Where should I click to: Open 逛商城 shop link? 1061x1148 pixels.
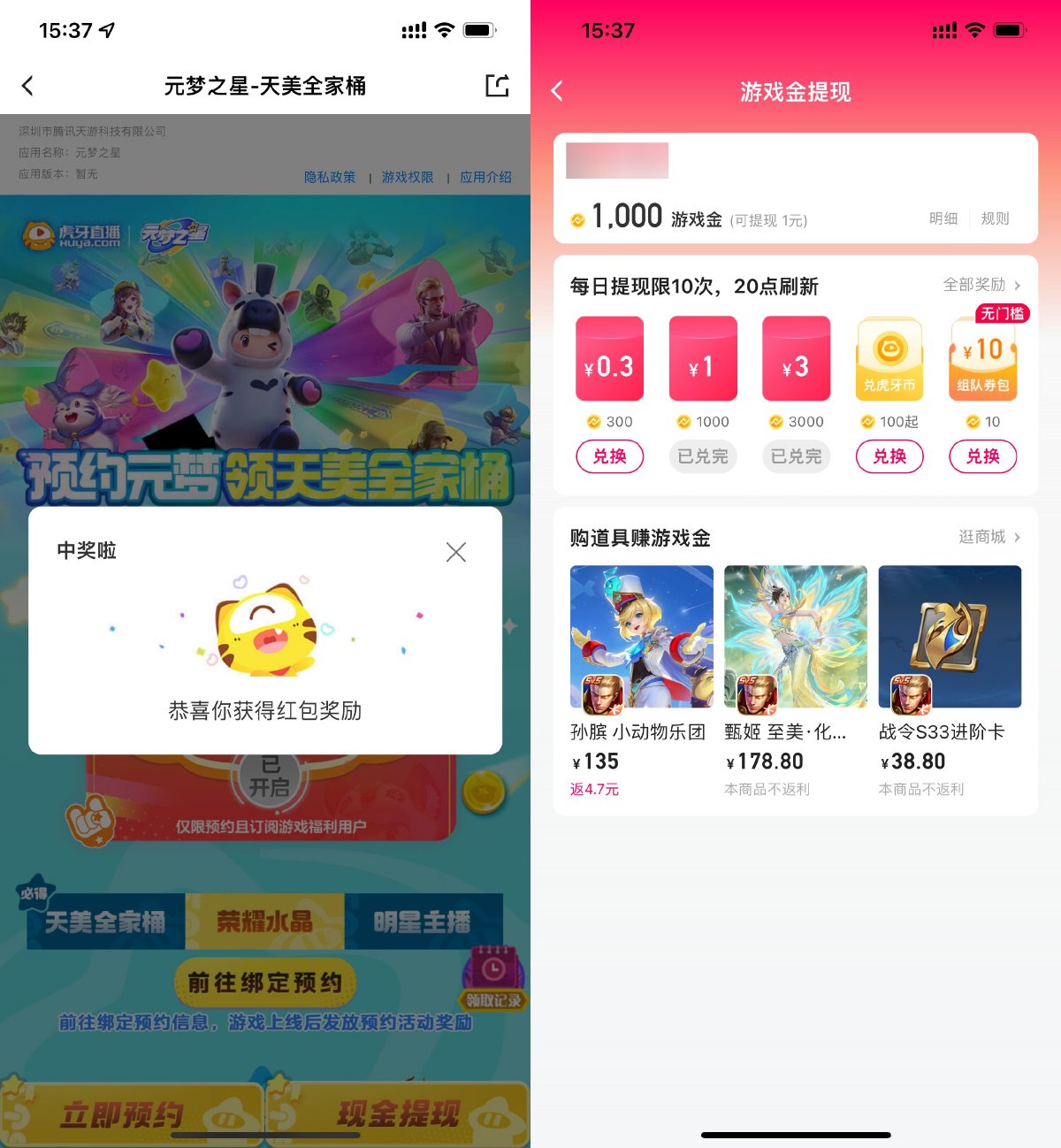(988, 537)
